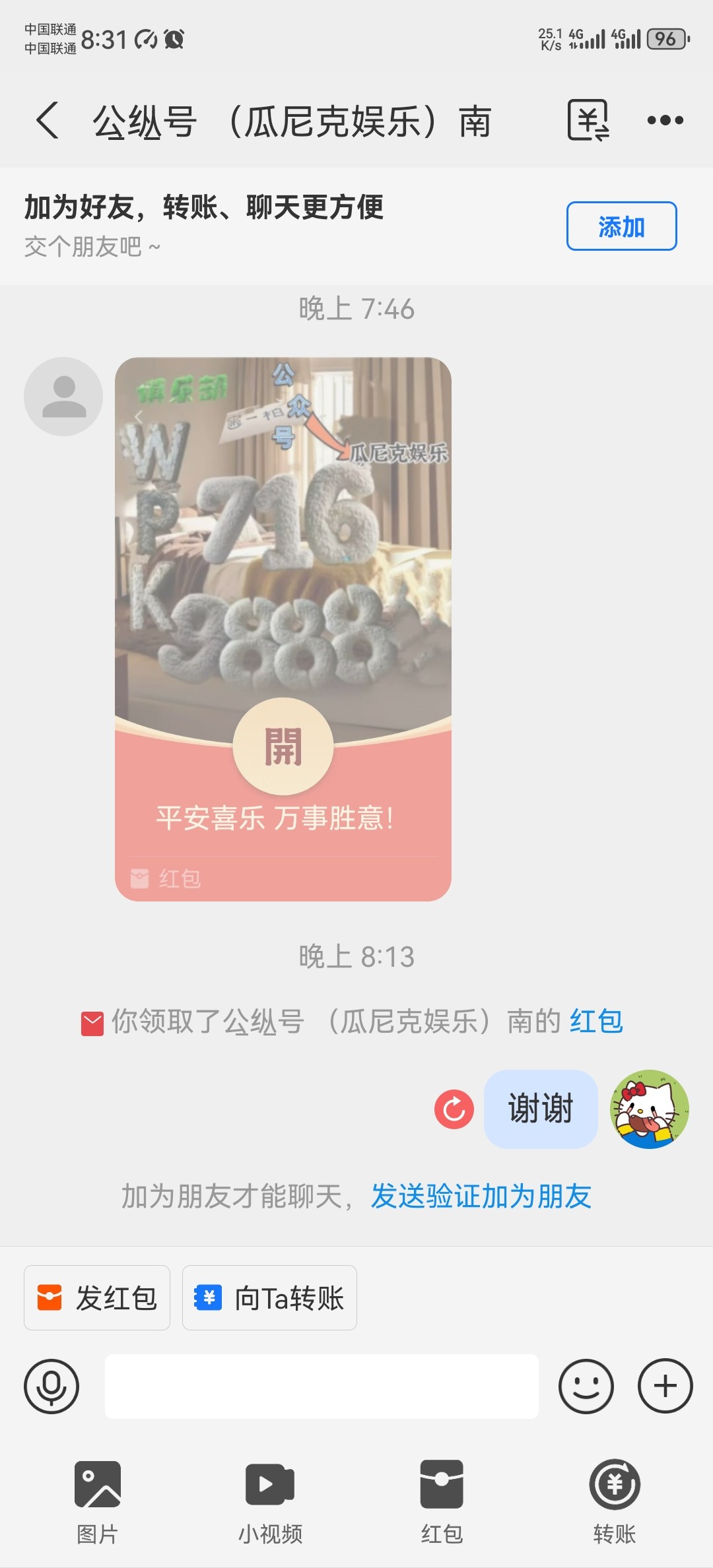The height and width of the screenshot is (1568, 713).
Task: Open the emoji picker
Action: click(x=586, y=1386)
